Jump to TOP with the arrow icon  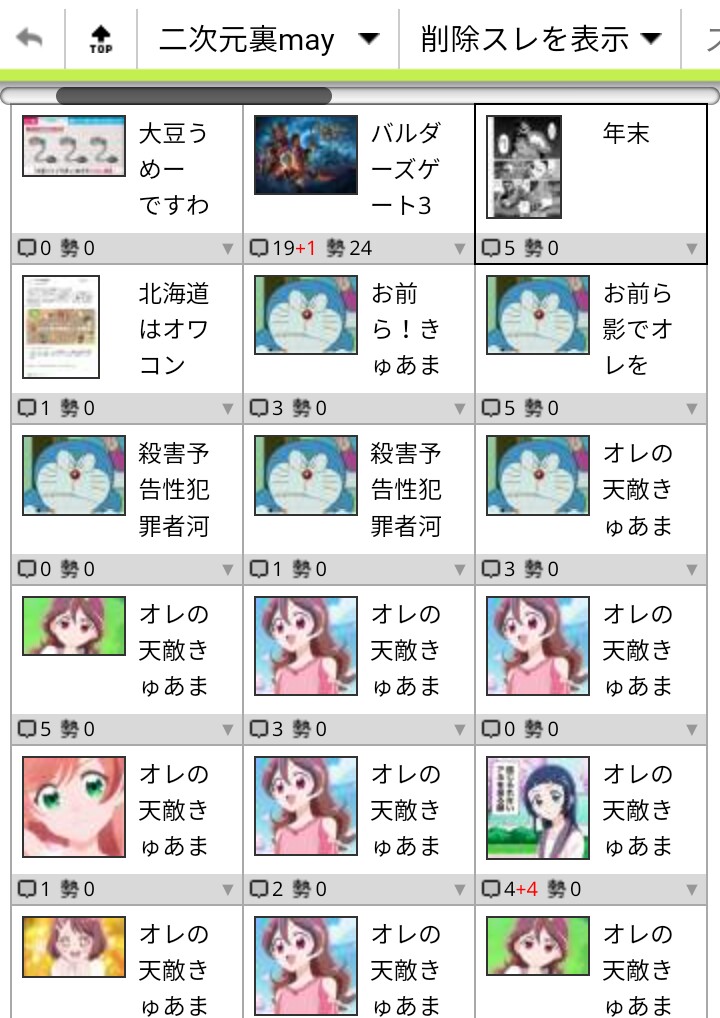tap(100, 40)
